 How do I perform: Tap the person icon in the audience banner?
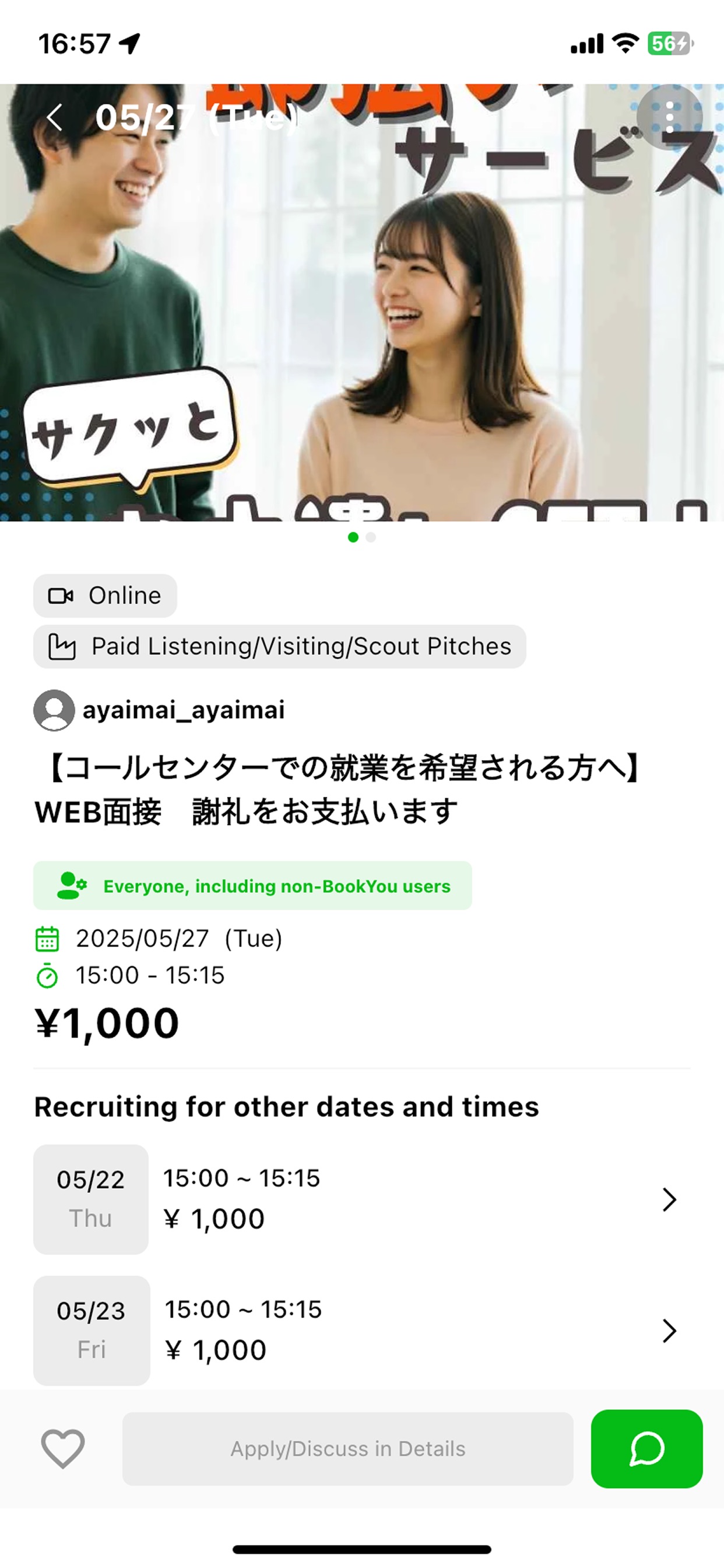click(x=71, y=886)
